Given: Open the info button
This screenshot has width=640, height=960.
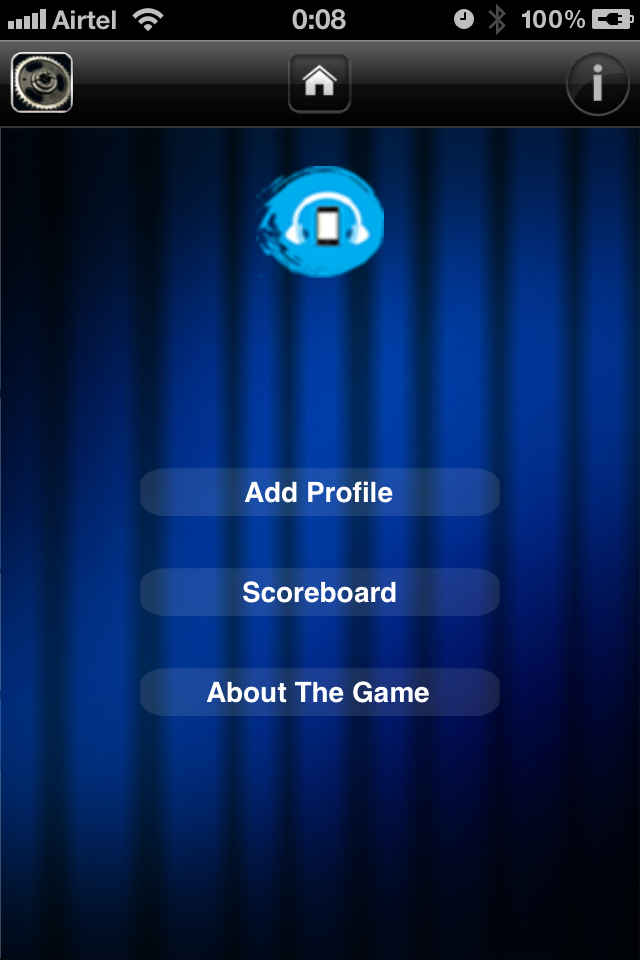Looking at the screenshot, I should click(x=597, y=84).
